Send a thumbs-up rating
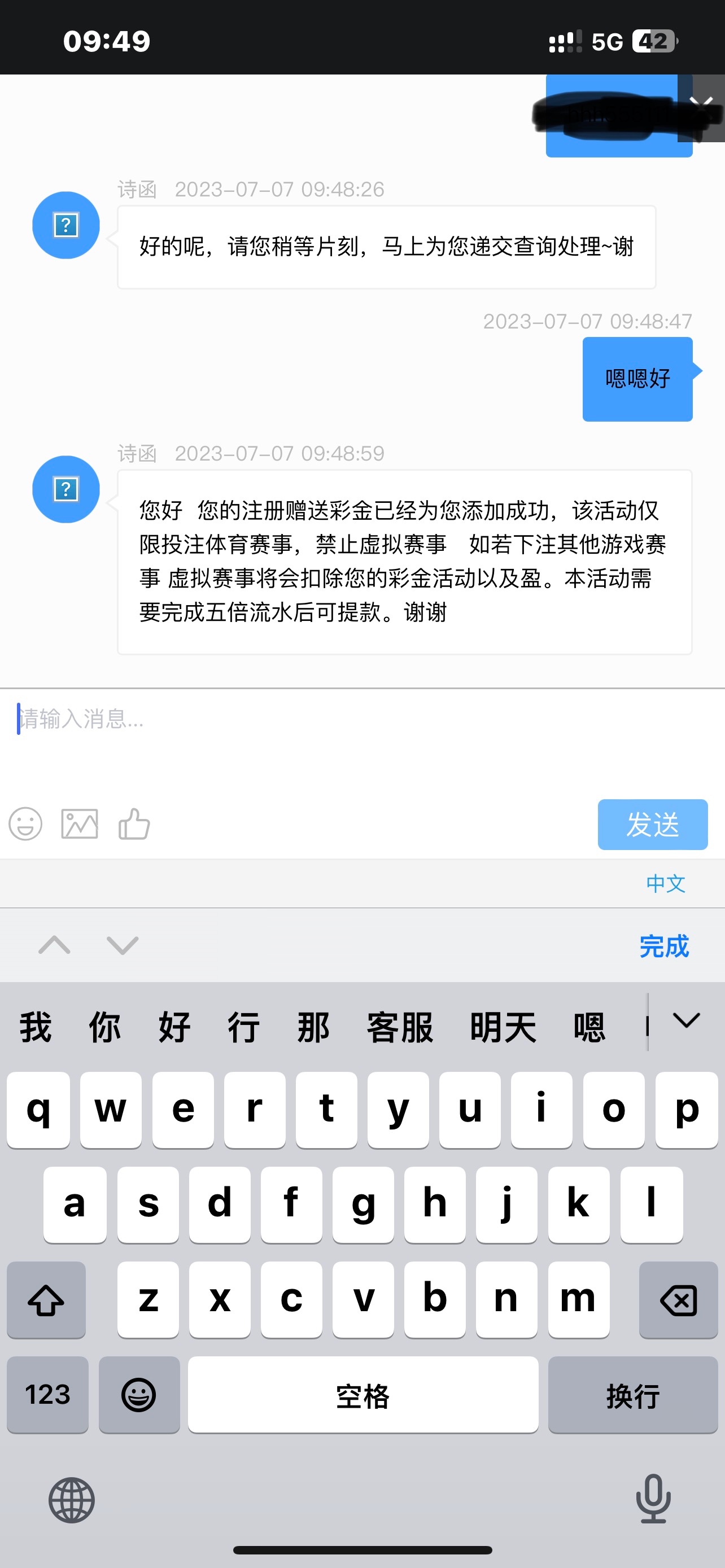Screen dimensions: 725x1568 point(134,824)
